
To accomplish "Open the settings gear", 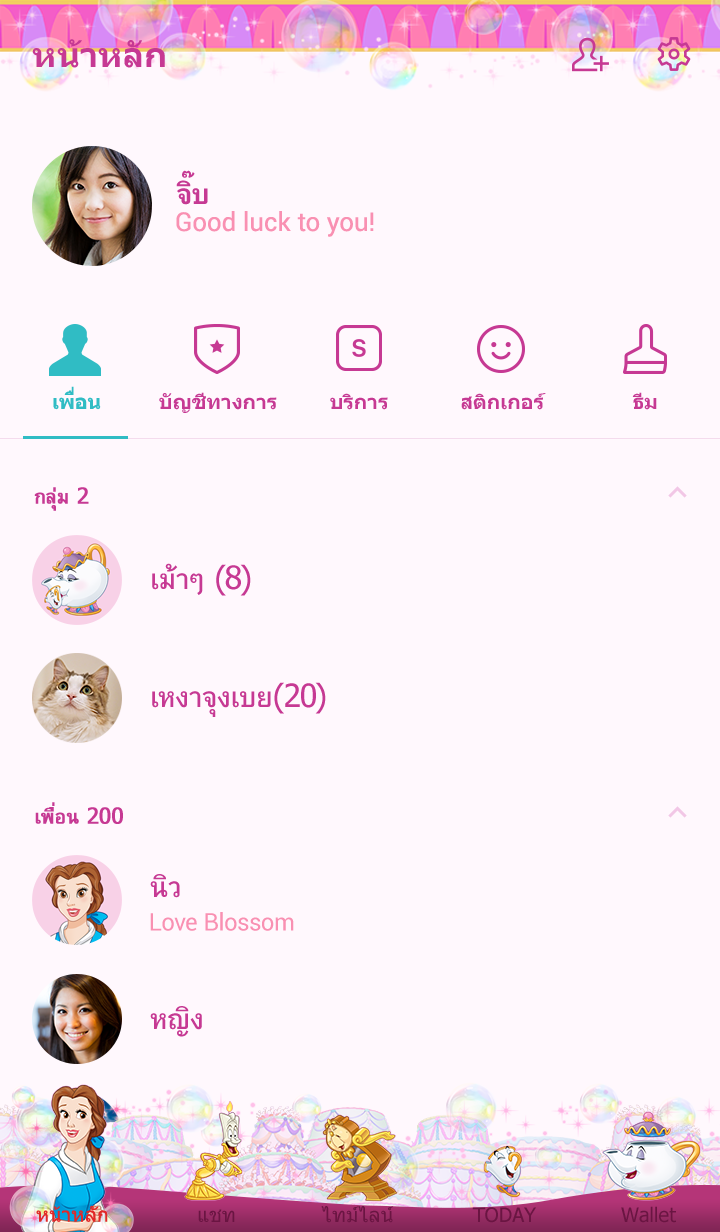I will (673, 55).
